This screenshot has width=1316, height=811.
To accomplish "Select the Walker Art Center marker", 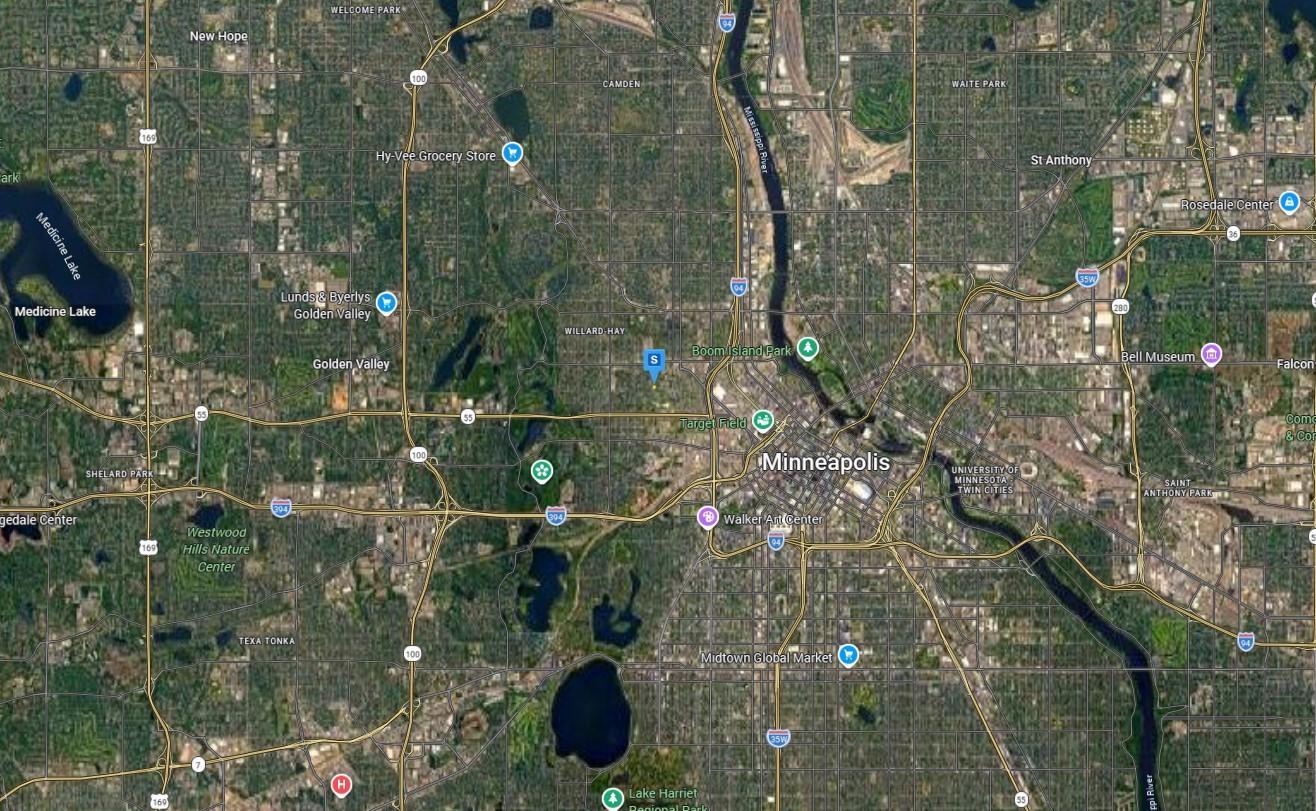I will 708,517.
